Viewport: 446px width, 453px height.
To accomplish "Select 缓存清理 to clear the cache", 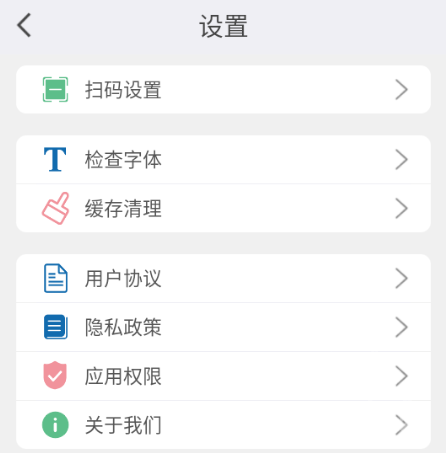I will tap(223, 208).
